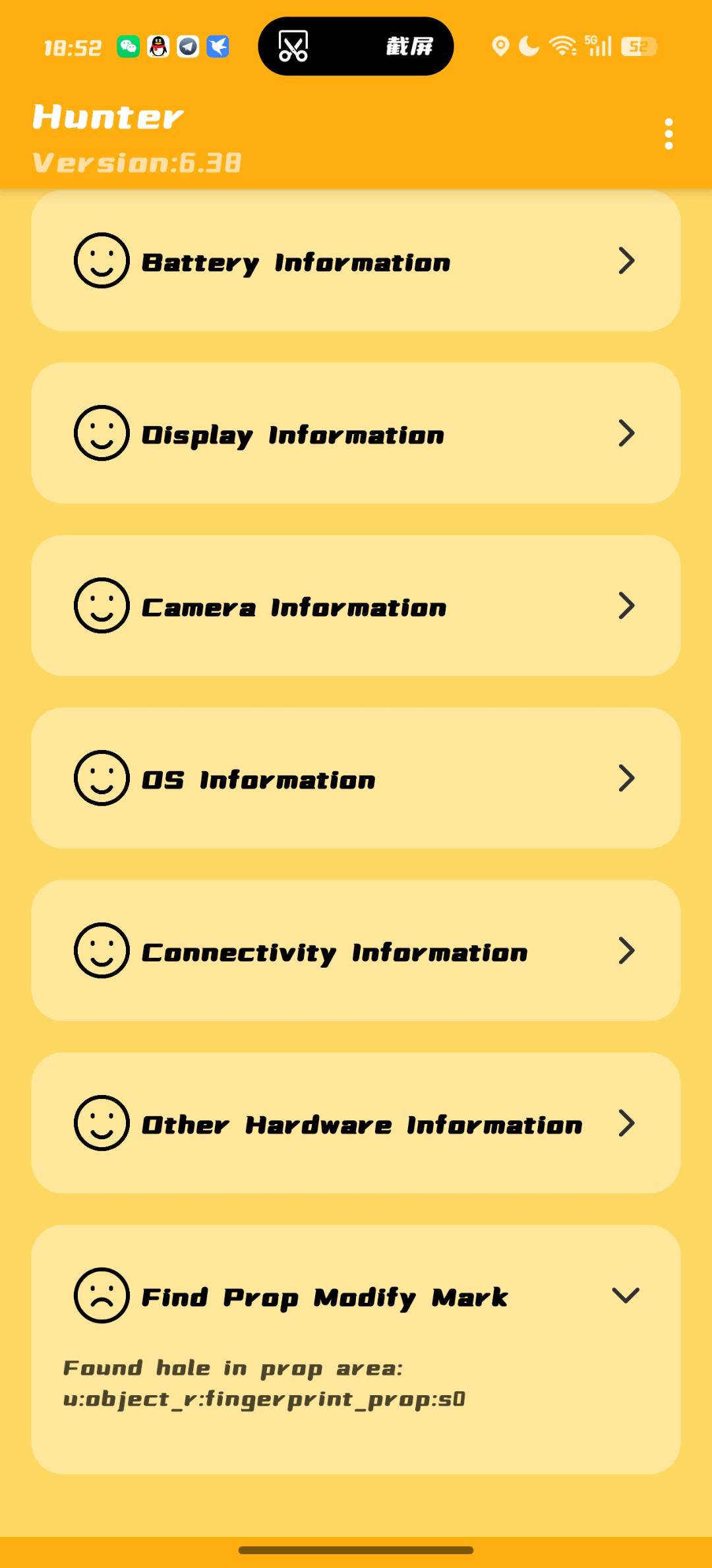Tap the smiley beside Other Hardware Information
Viewport: 712px width, 1568px height.
coord(102,1123)
